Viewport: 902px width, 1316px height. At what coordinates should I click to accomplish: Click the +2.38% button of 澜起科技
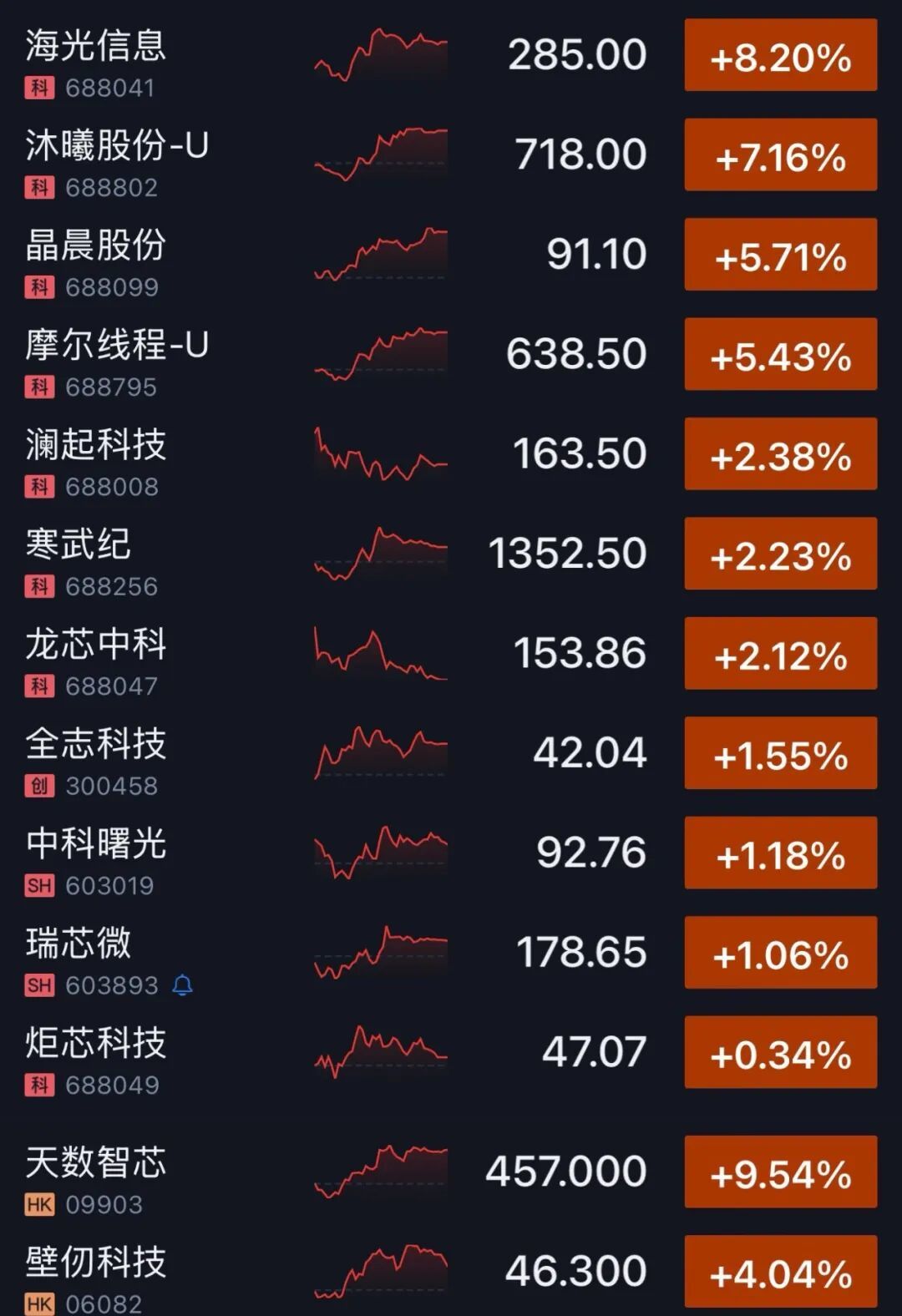click(x=779, y=453)
